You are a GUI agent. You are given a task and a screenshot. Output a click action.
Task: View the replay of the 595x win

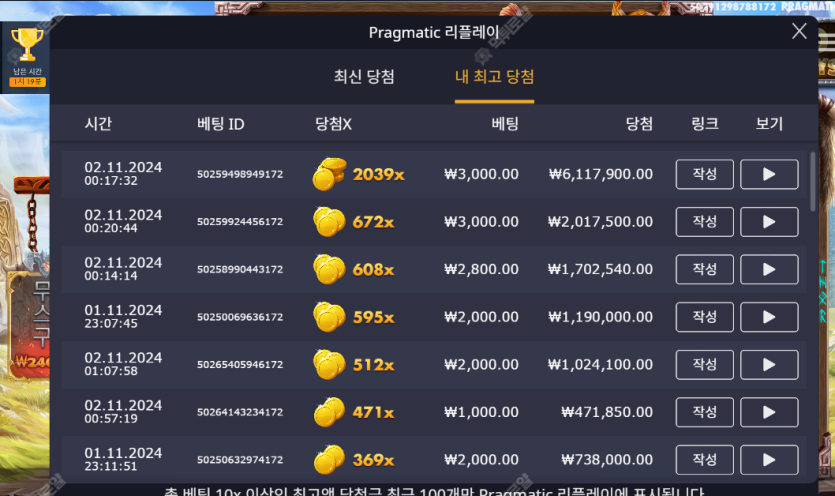coord(769,317)
